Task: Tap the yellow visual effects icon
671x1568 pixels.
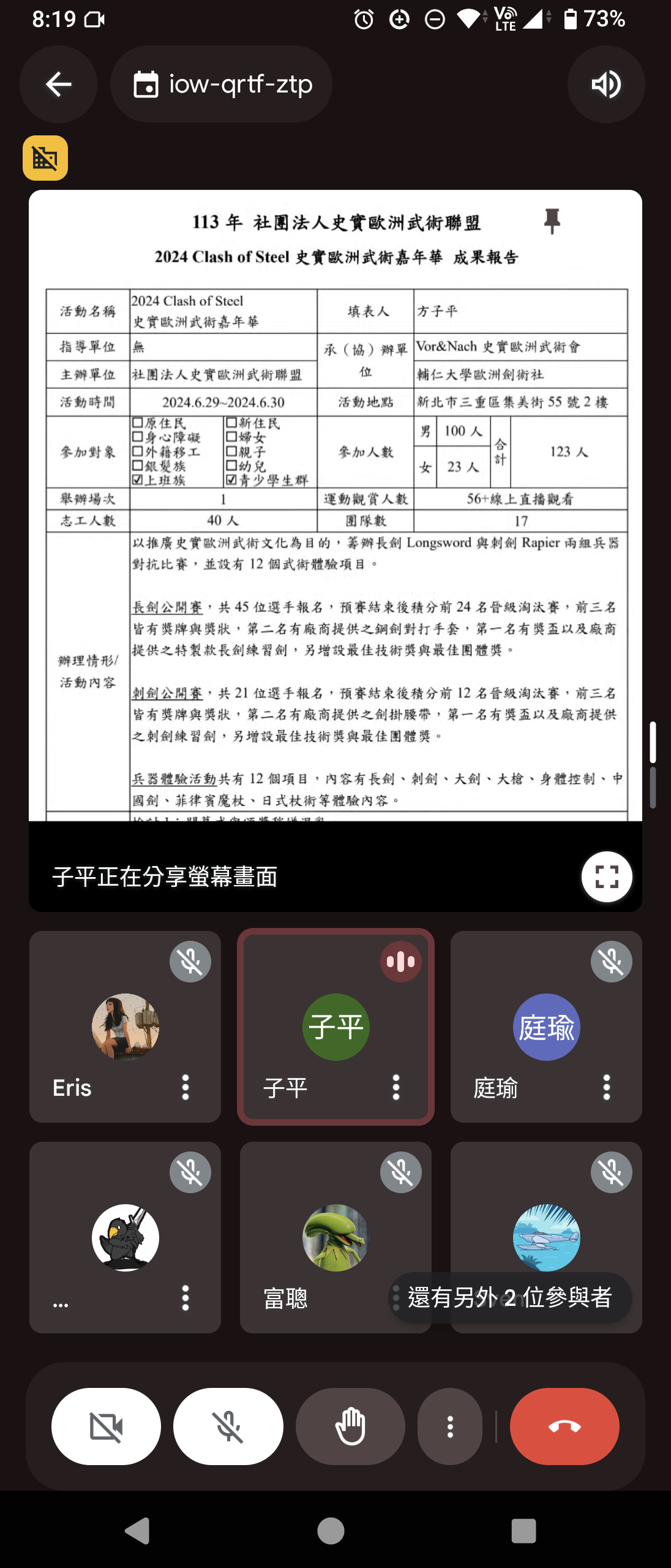Action: 45,158
